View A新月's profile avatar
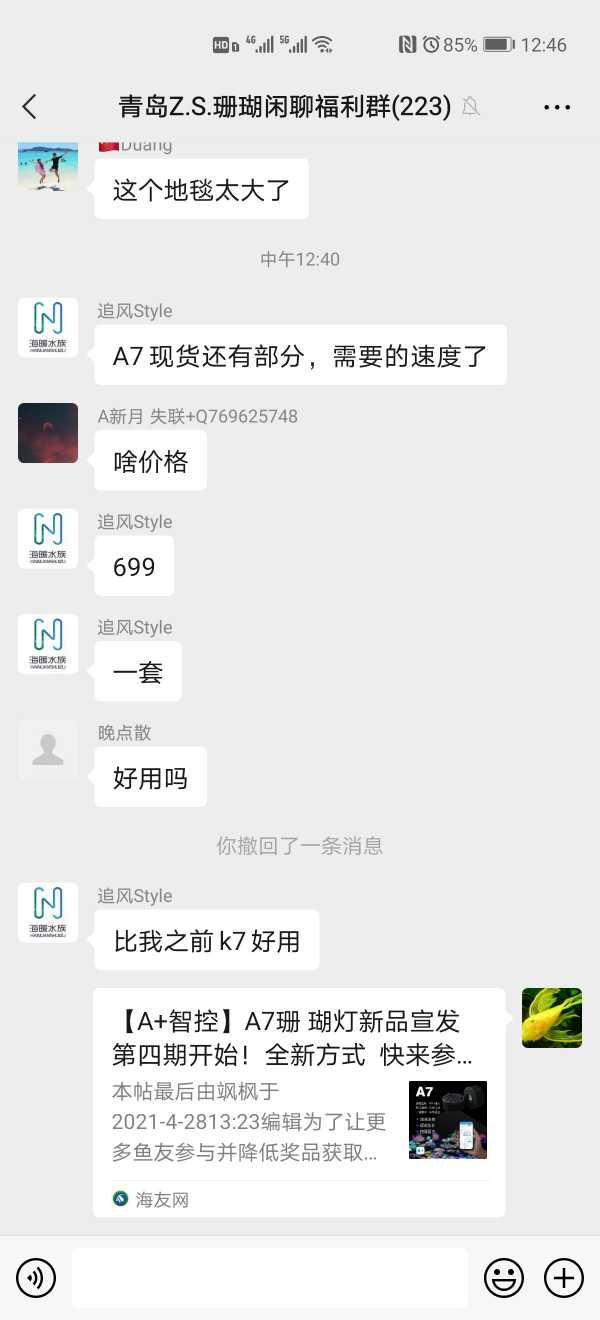This screenshot has width=600, height=1320. coord(48,433)
